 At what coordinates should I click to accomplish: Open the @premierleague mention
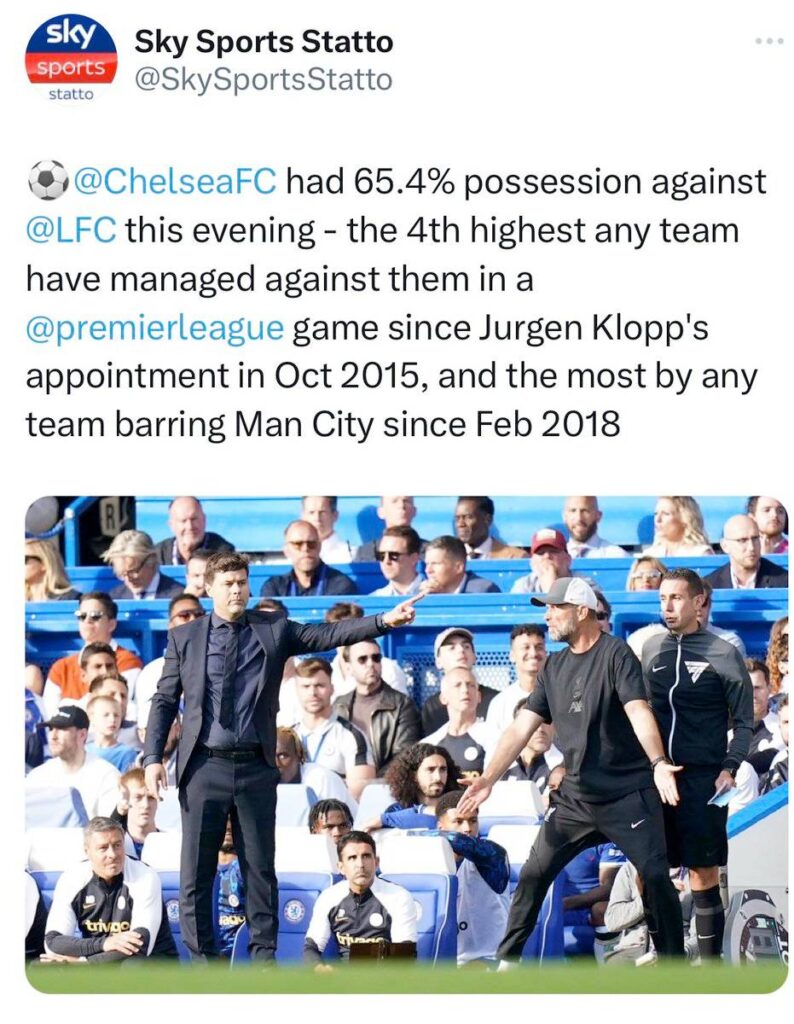(x=155, y=327)
